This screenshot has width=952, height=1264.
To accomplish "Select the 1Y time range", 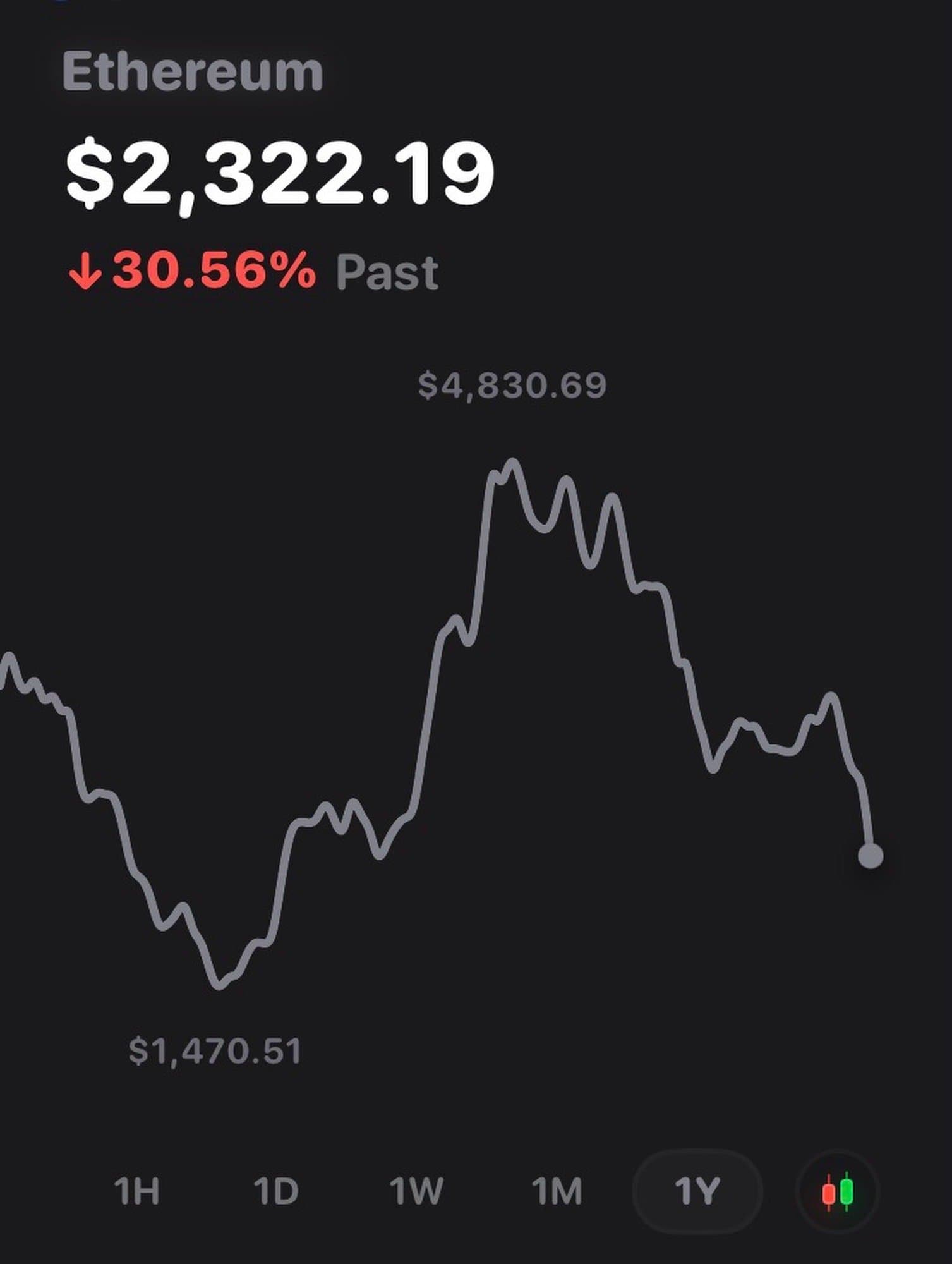I will (697, 1191).
